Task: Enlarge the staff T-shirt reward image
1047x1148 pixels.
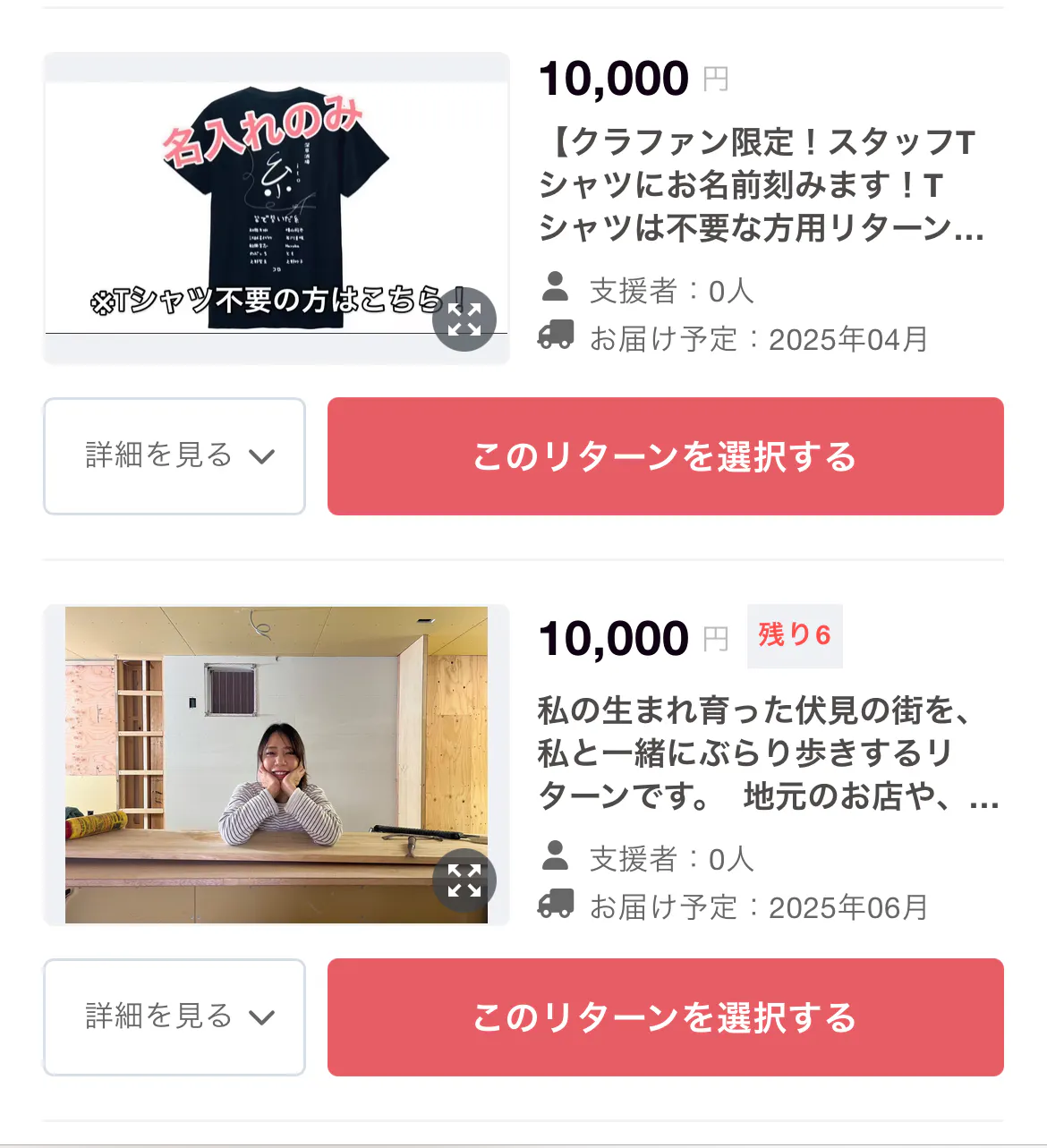Action: click(x=464, y=319)
